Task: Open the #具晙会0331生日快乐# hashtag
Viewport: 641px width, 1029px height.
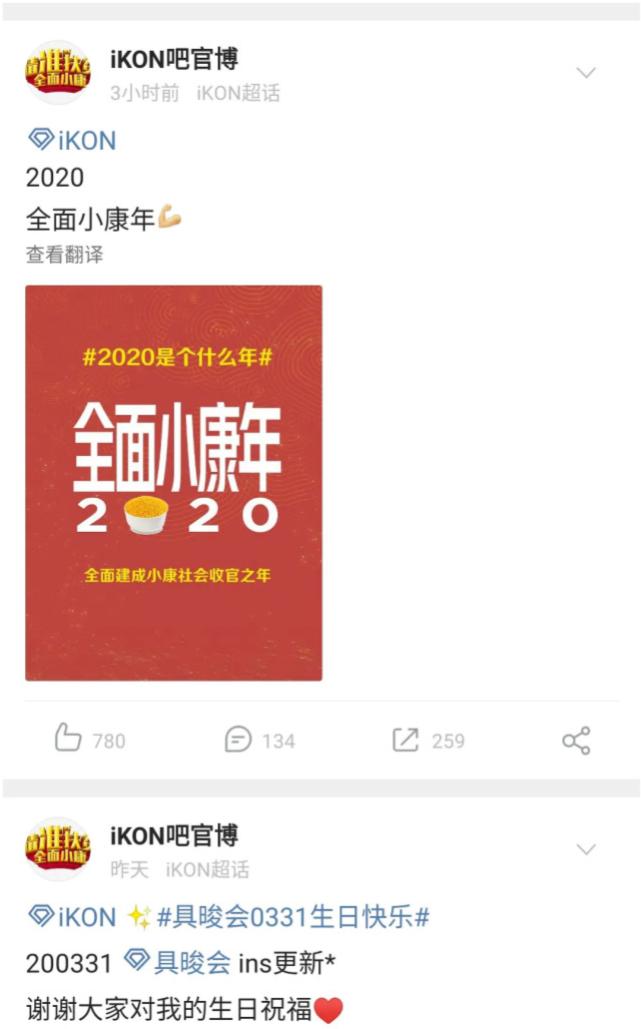Action: [293, 916]
